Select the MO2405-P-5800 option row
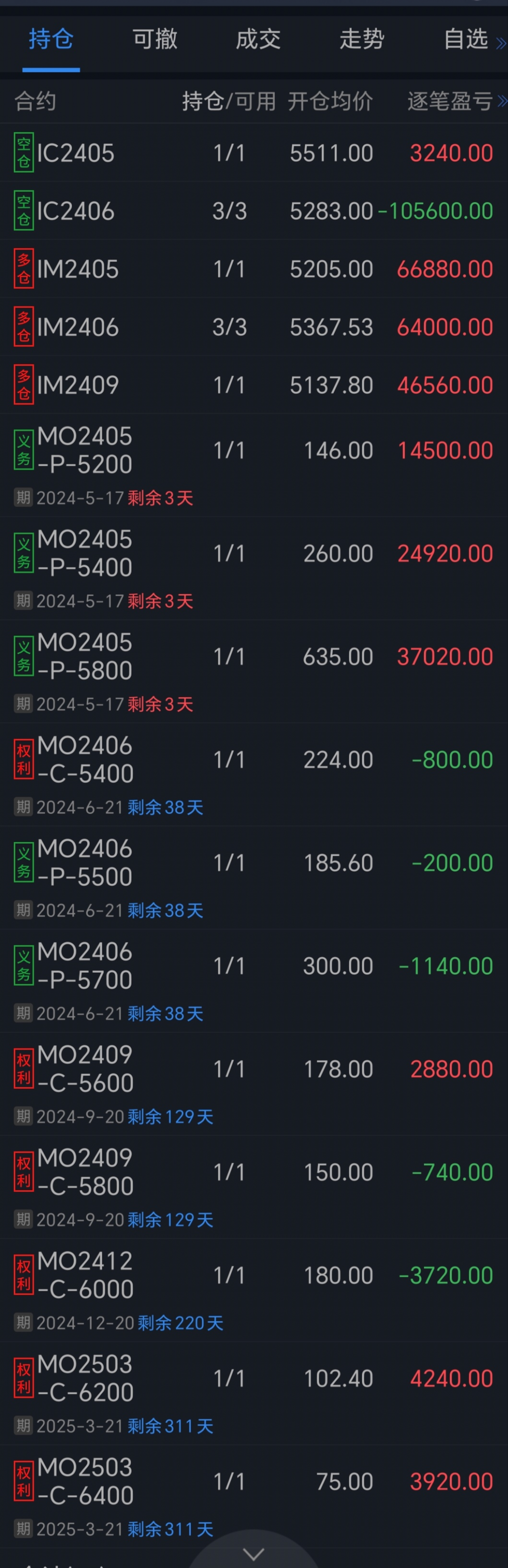Viewport: 508px width, 1568px height. (254, 657)
